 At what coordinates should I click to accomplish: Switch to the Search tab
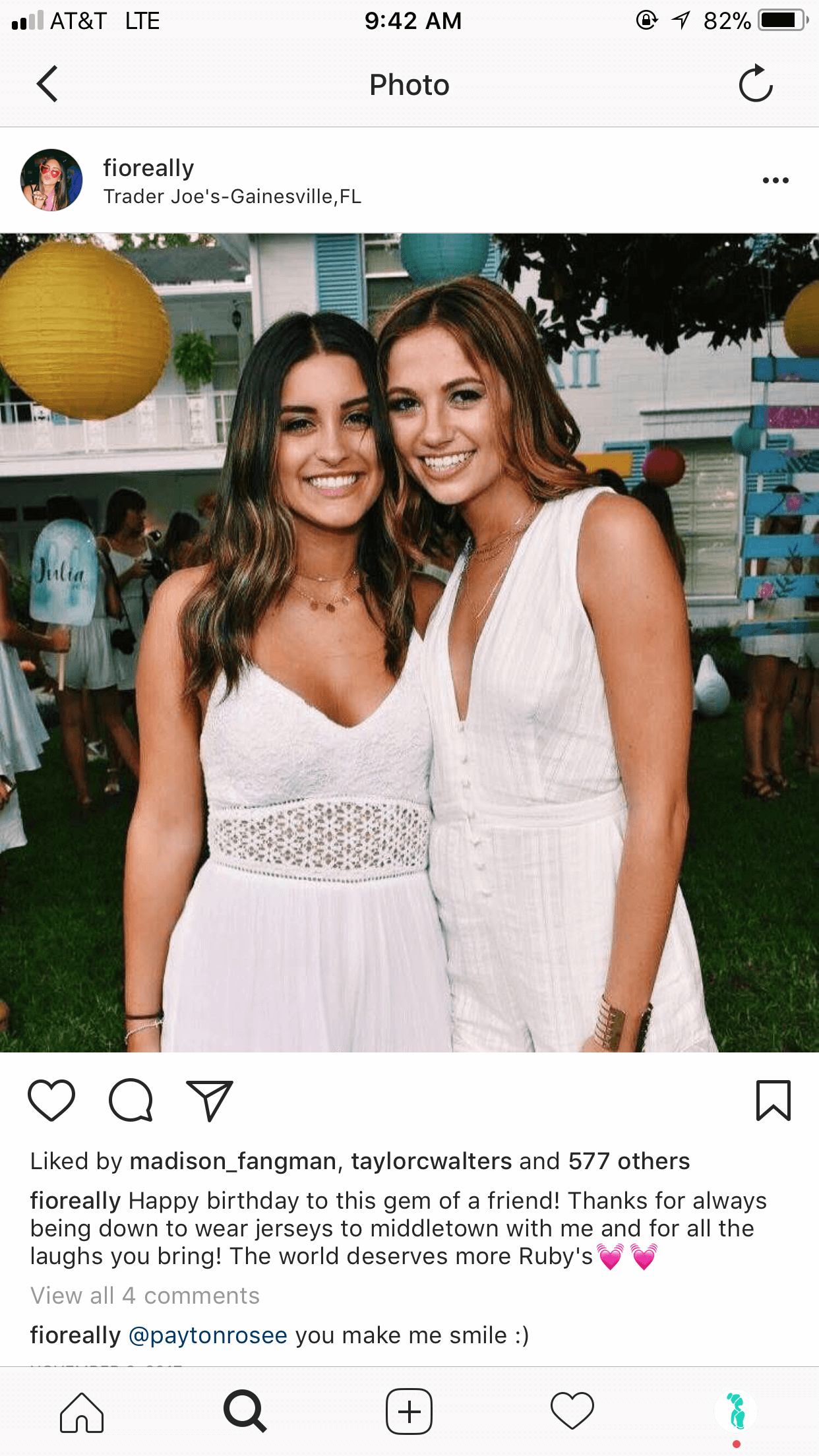pos(245,1412)
